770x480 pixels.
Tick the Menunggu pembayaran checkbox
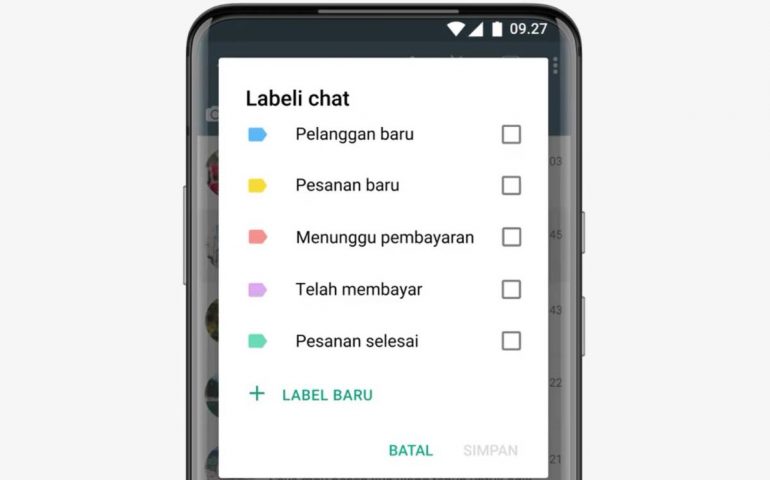tap(511, 237)
